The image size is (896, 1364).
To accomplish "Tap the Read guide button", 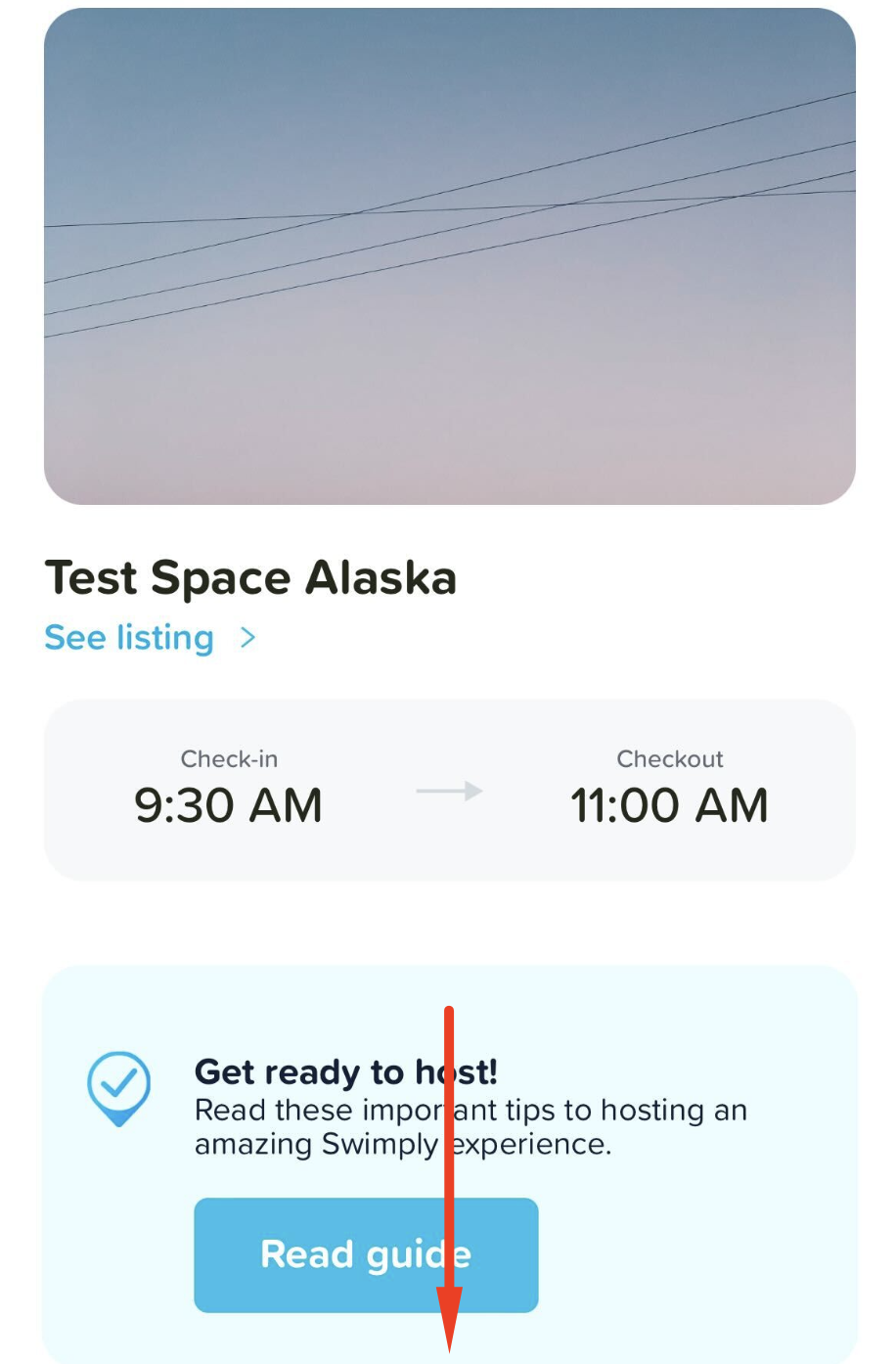I will pyautogui.click(x=365, y=1254).
